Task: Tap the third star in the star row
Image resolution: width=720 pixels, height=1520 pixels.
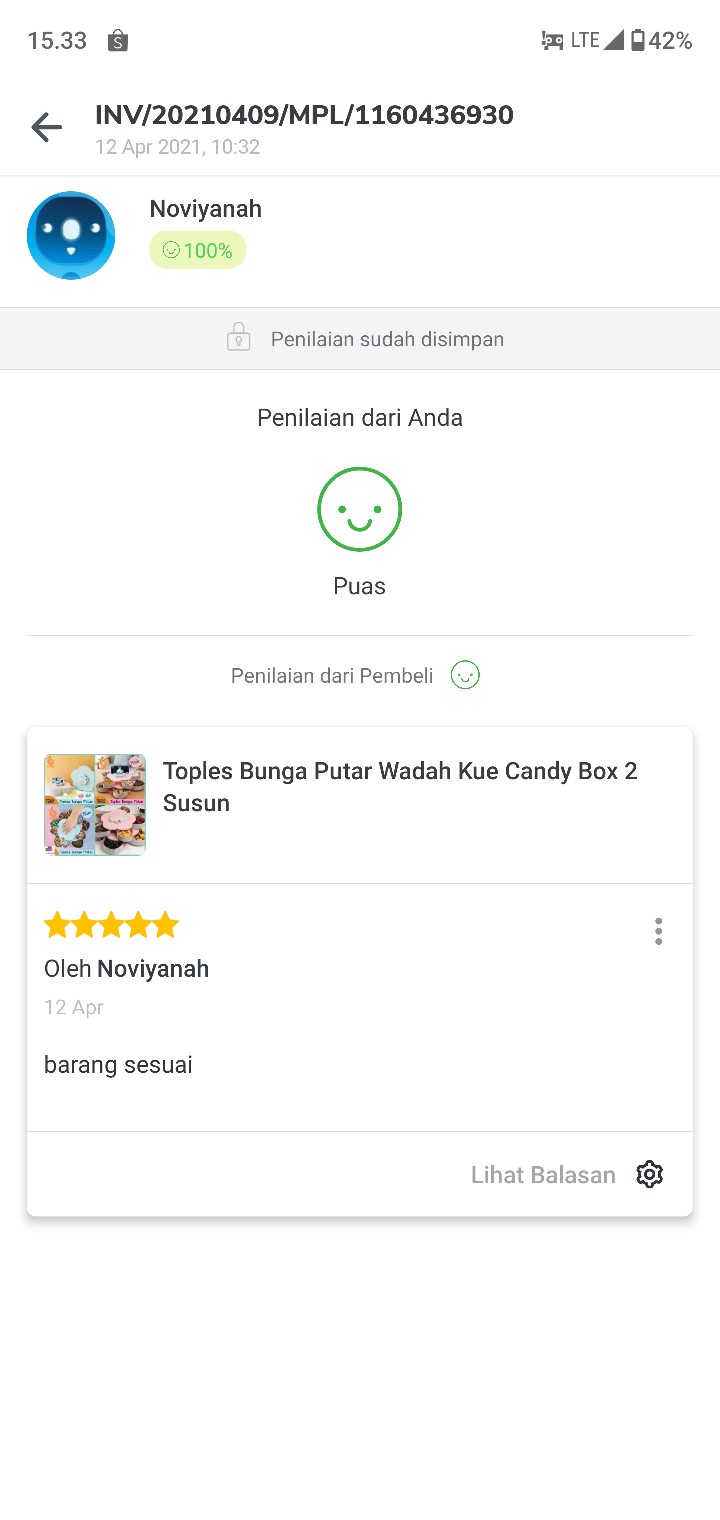Action: click(x=111, y=924)
